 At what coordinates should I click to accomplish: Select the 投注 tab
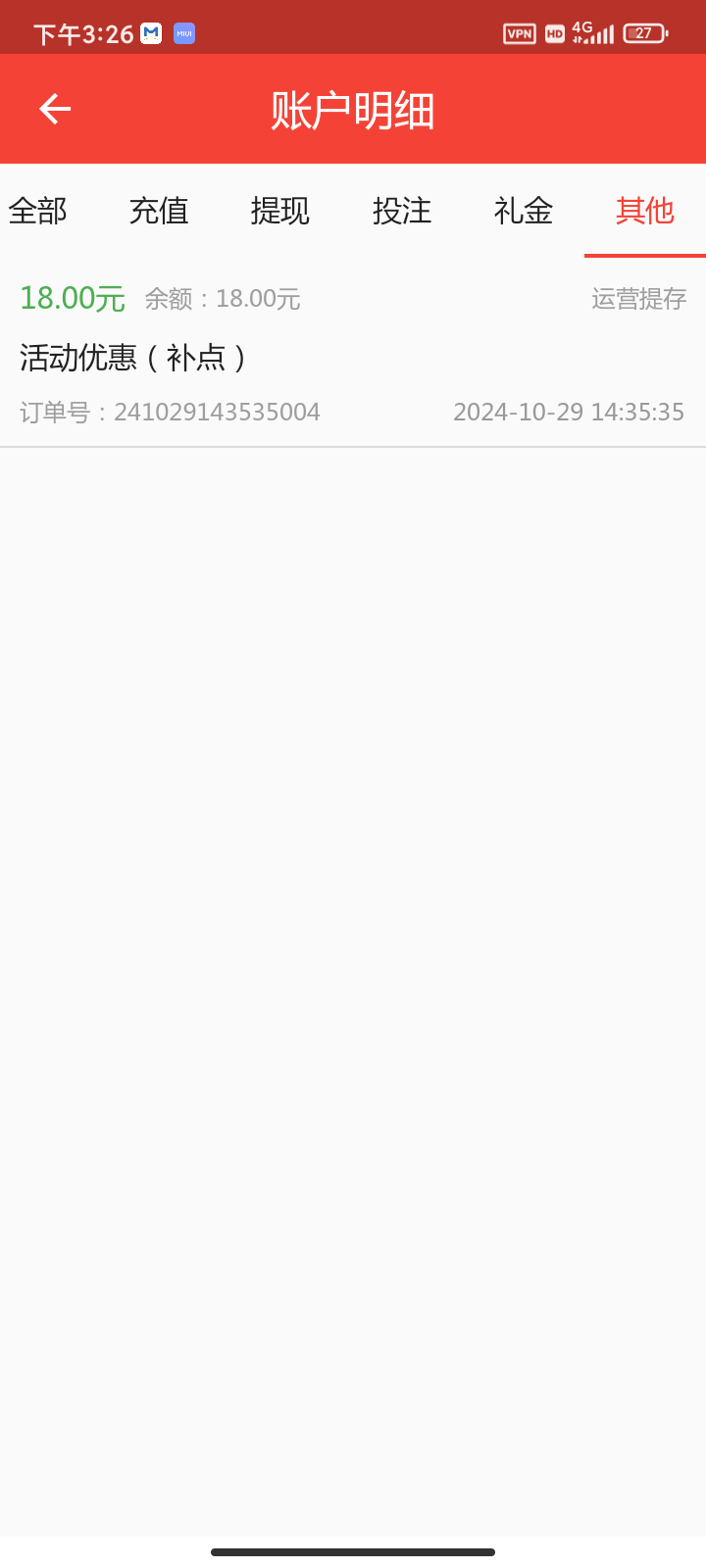point(402,211)
